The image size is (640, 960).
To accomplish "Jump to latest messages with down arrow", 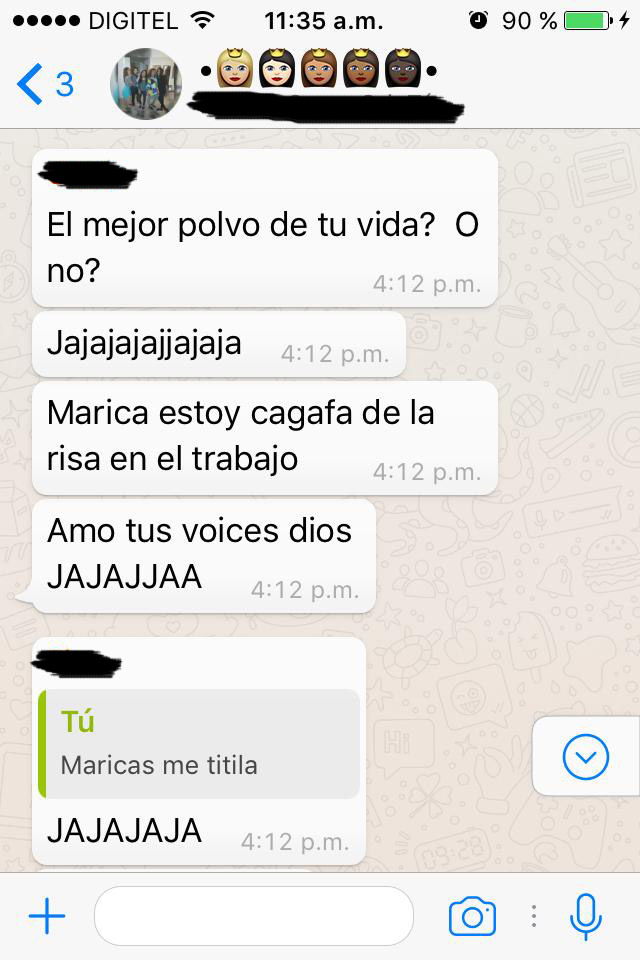I will [x=585, y=757].
